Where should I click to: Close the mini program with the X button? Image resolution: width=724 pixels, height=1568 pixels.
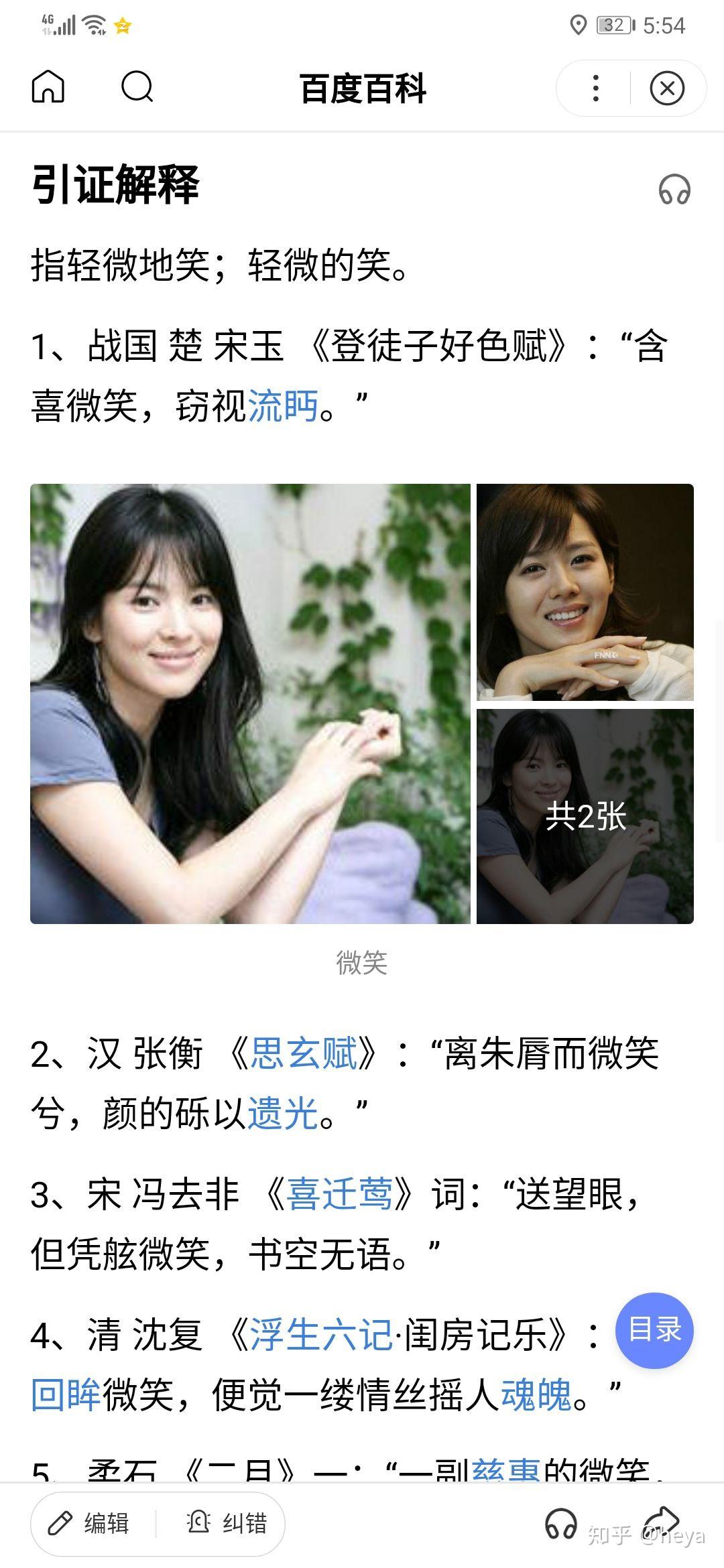[x=667, y=88]
